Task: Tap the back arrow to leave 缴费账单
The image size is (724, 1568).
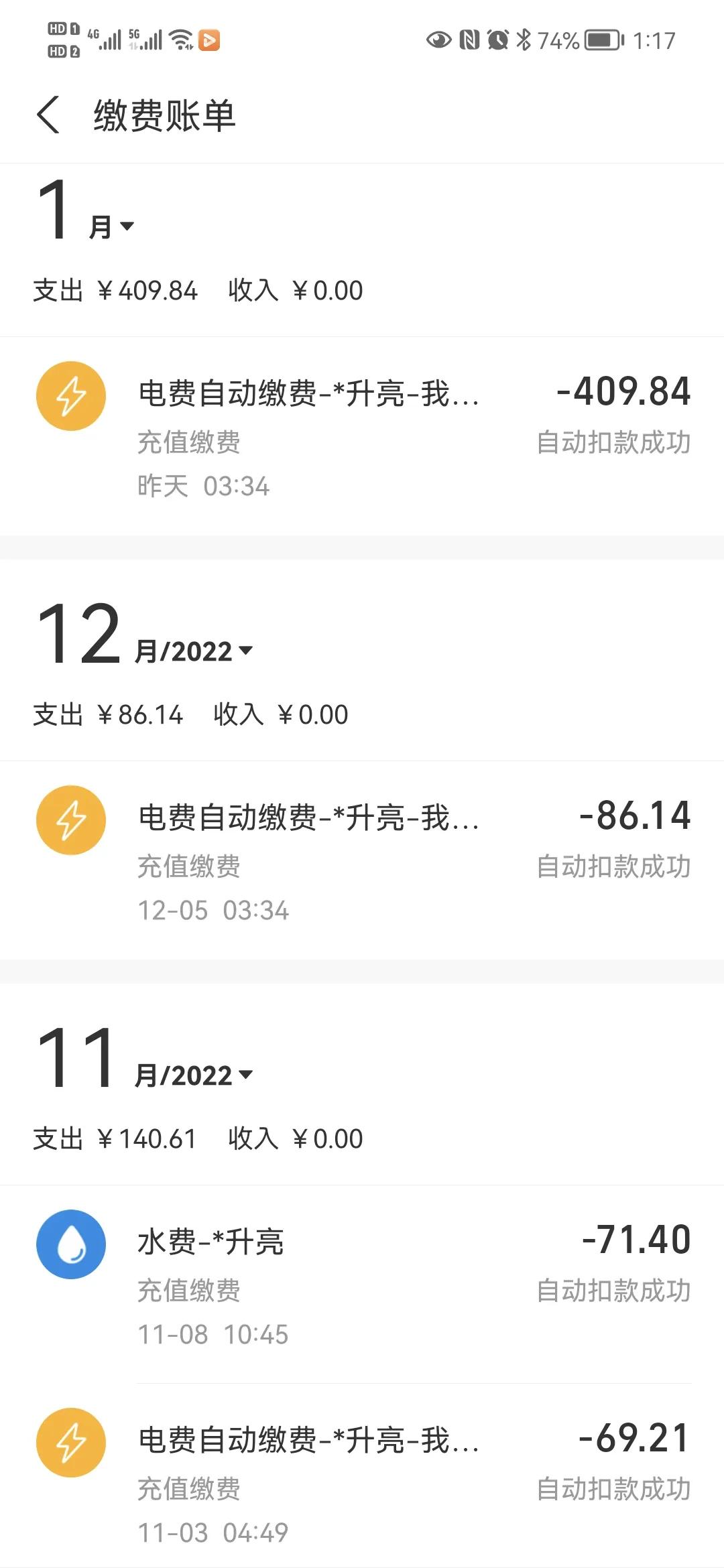Action: [x=47, y=114]
